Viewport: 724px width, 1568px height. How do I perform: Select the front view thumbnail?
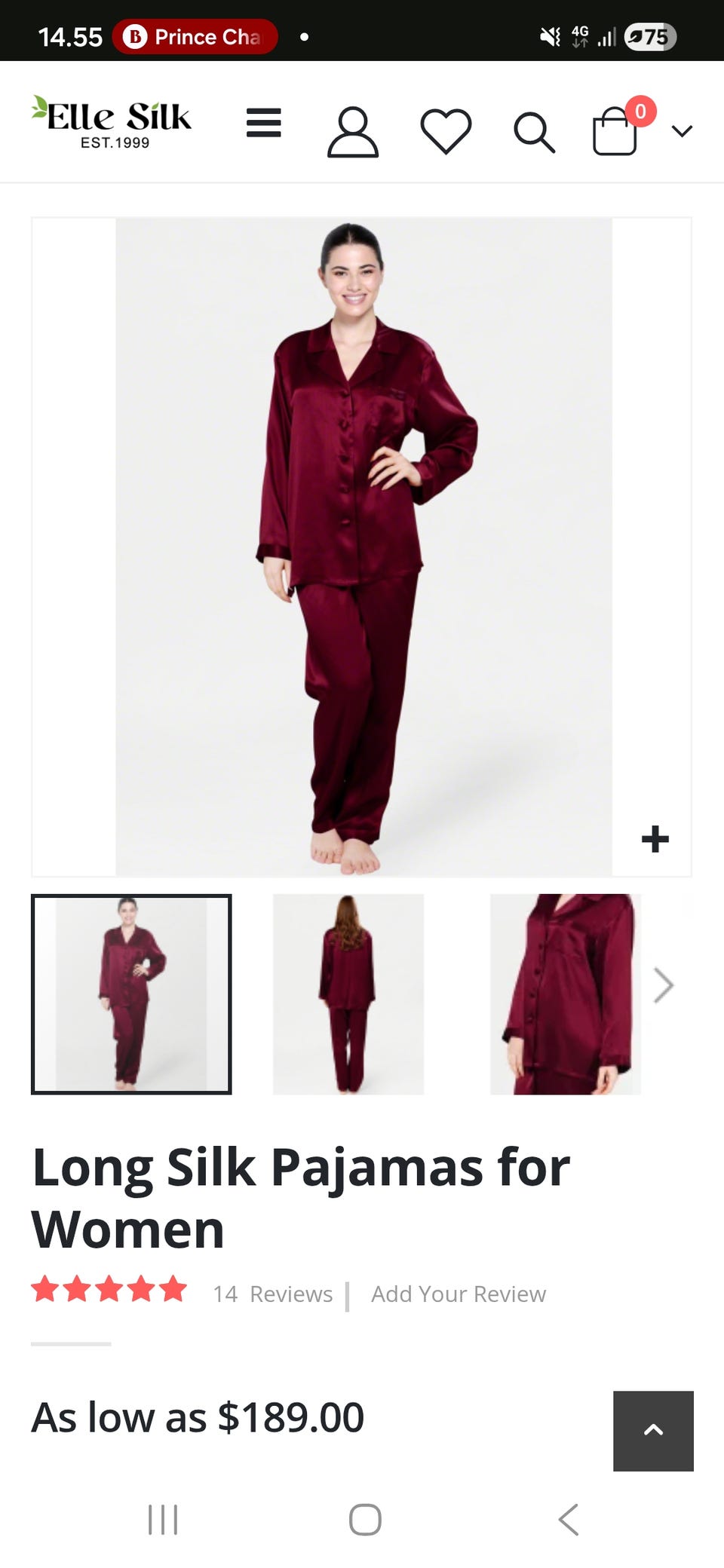[x=131, y=994]
